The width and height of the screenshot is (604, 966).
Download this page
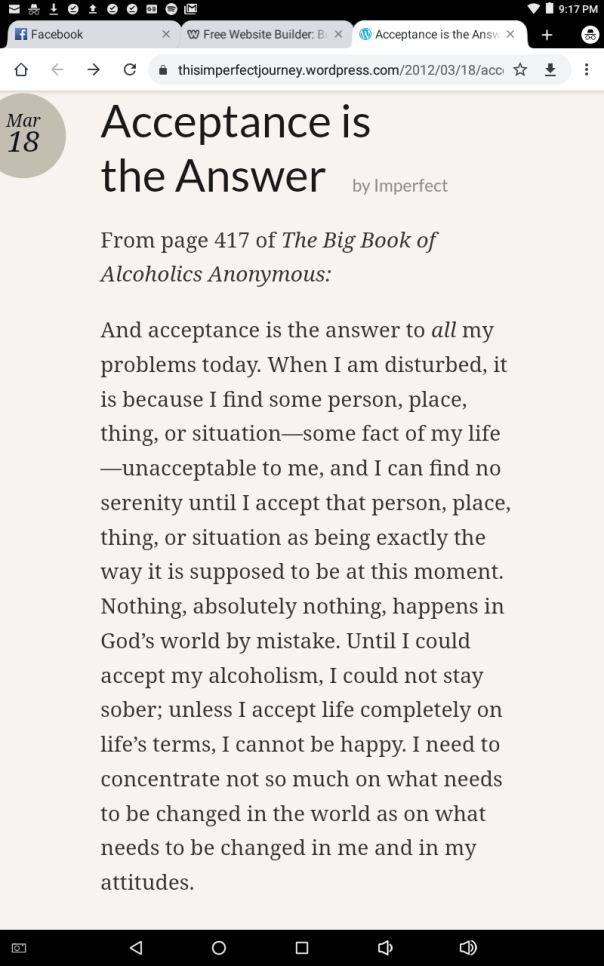point(550,70)
